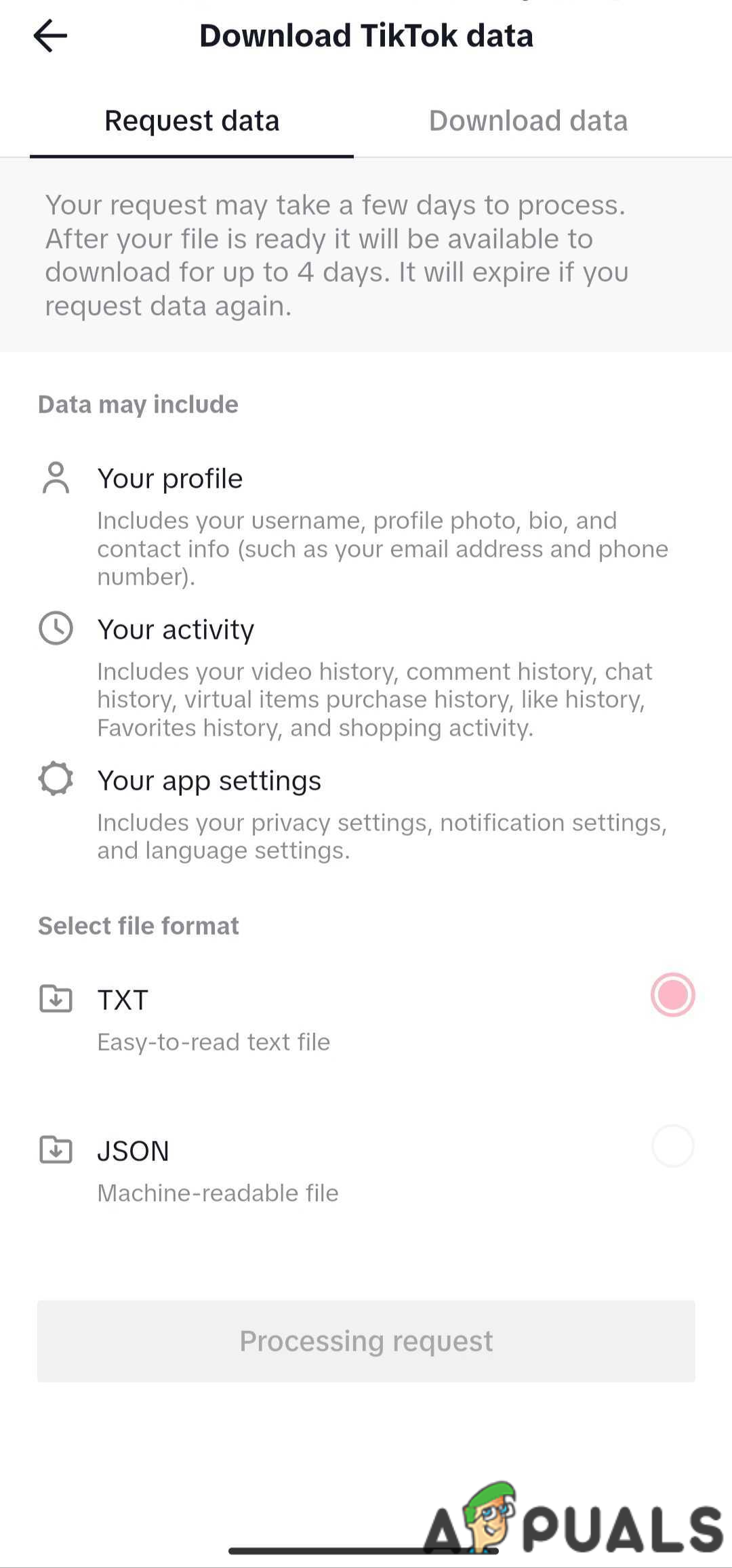Go back from Download TikTok data
This screenshot has height=1568, width=732.
50,36
